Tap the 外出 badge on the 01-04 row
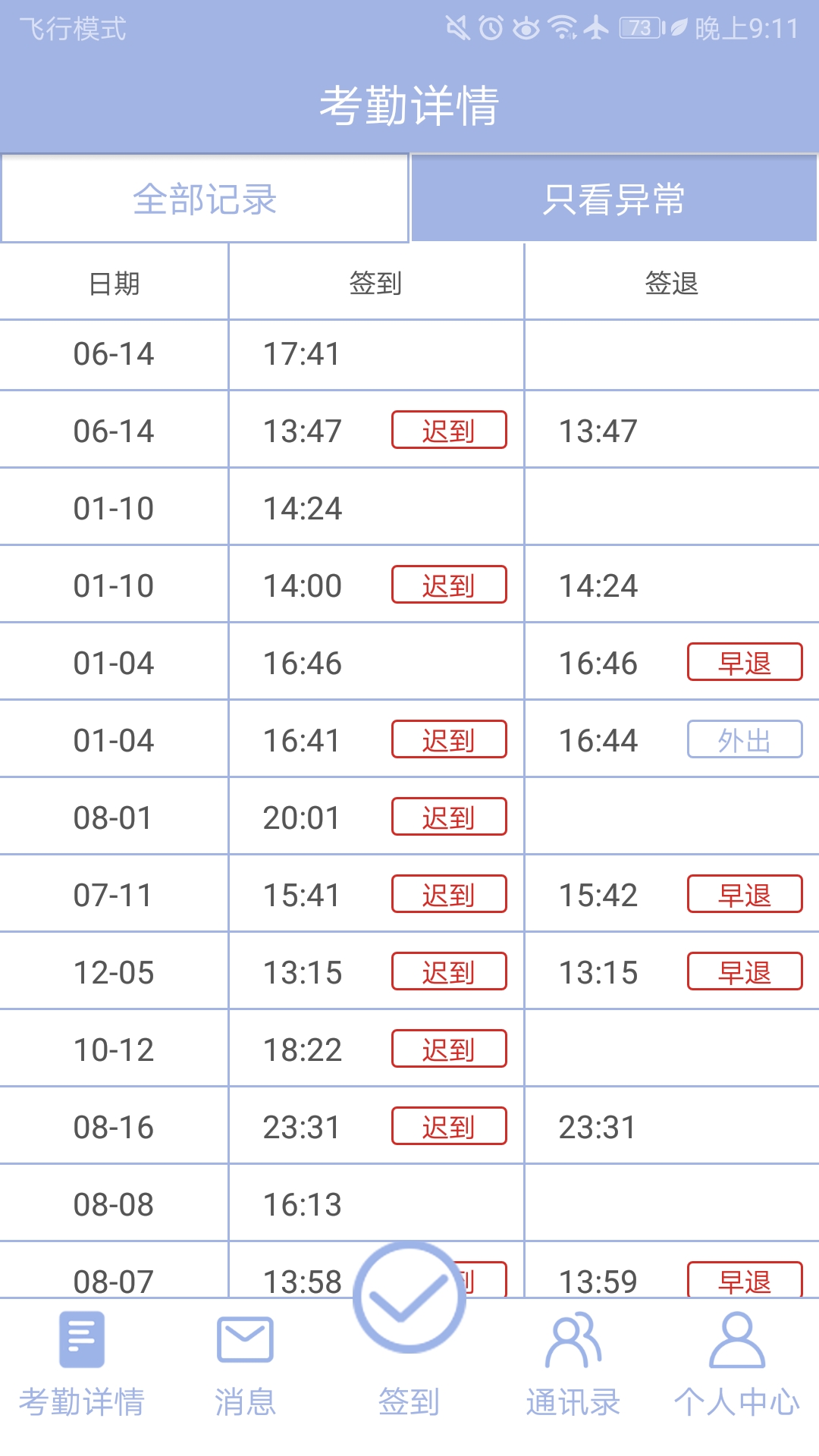 coord(744,739)
